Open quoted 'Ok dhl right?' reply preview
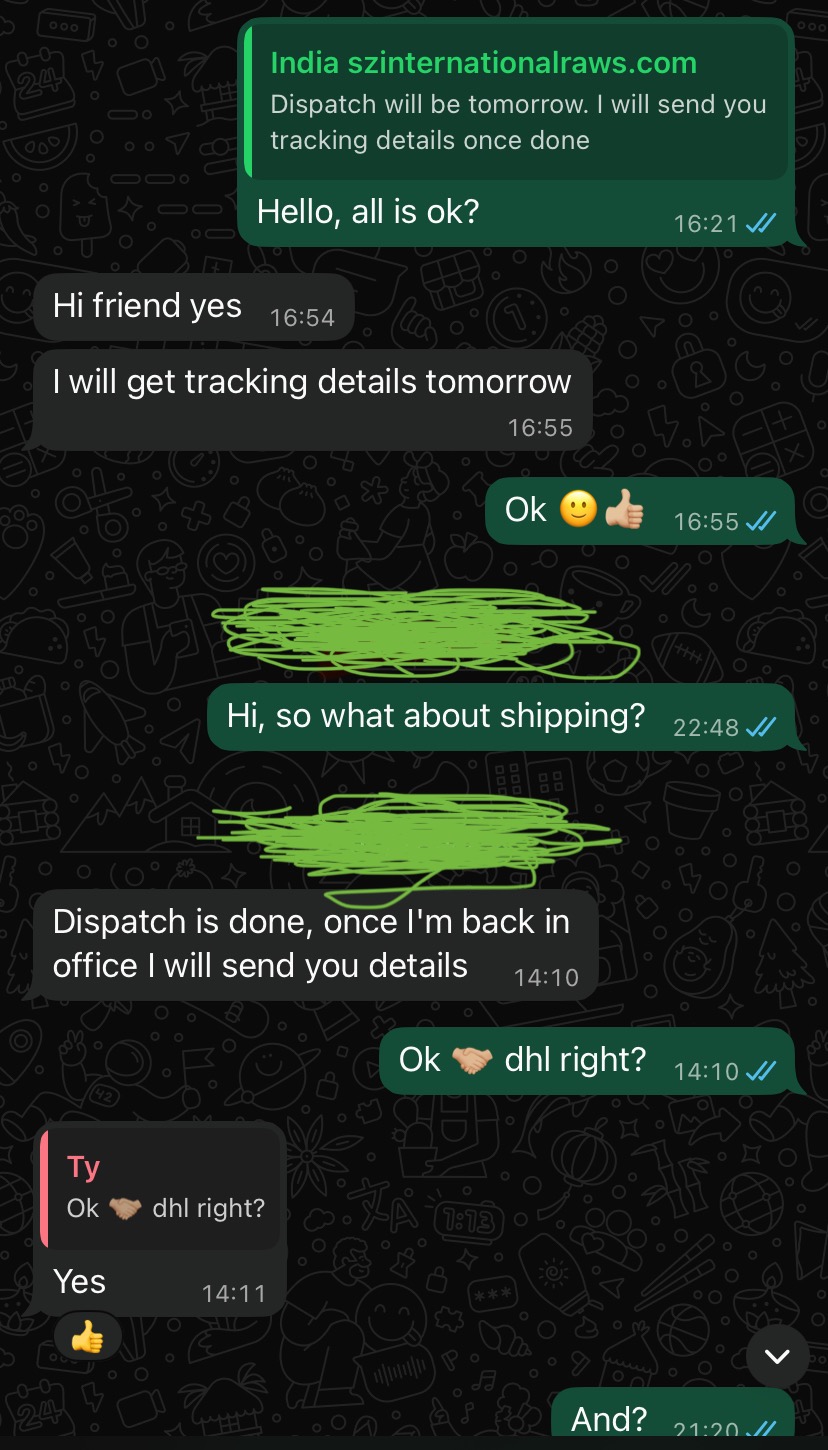The width and height of the screenshot is (828, 1450). point(162,1189)
